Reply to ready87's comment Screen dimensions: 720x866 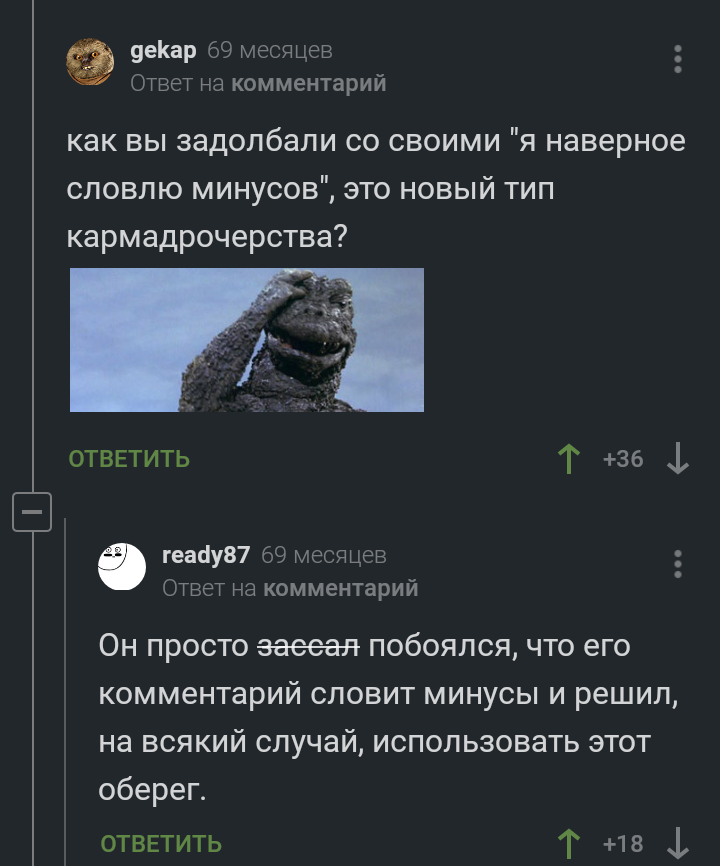(161, 844)
